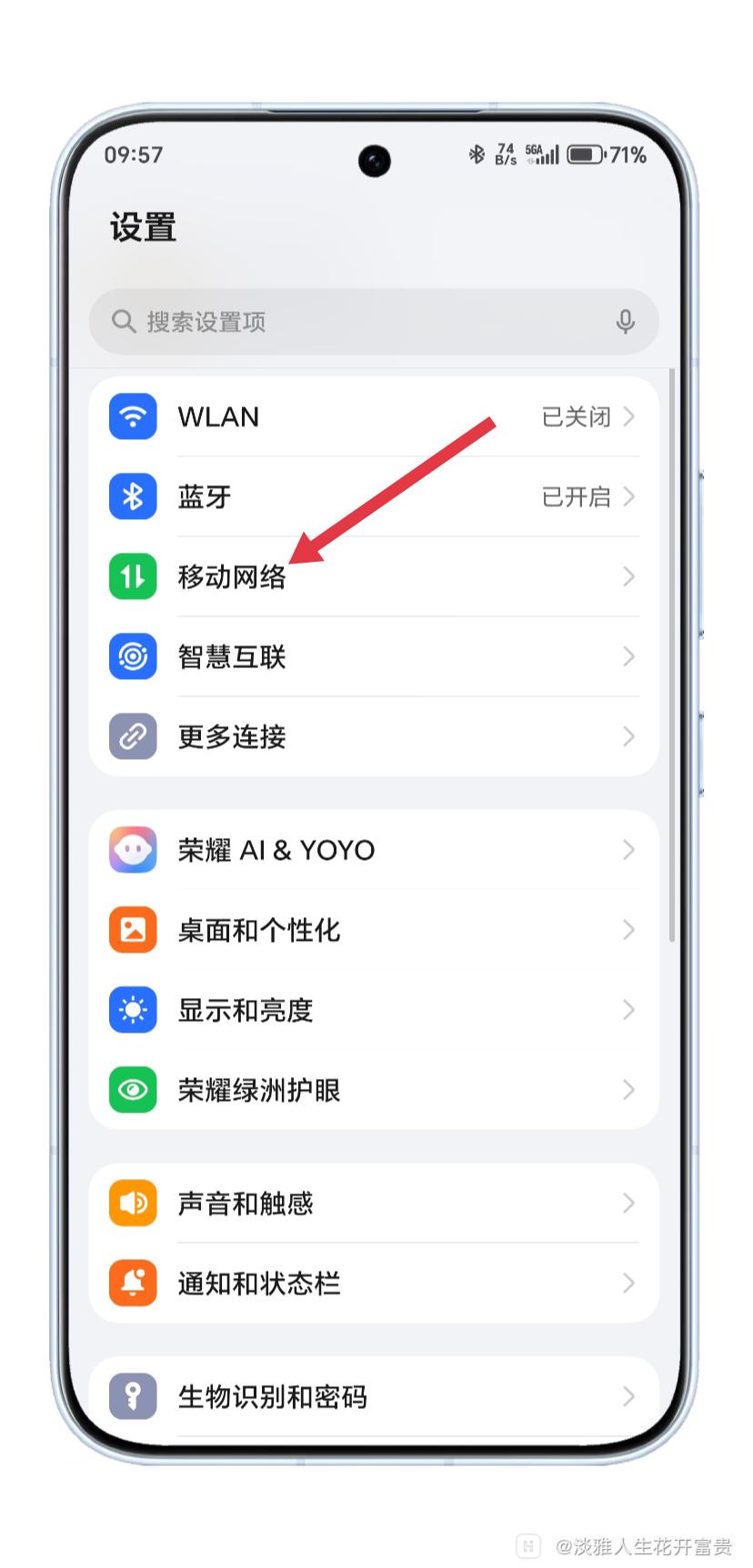This screenshot has height=1568, width=753.
Task: Open 荣耀 AI & YOYO settings
Action: pos(373,850)
